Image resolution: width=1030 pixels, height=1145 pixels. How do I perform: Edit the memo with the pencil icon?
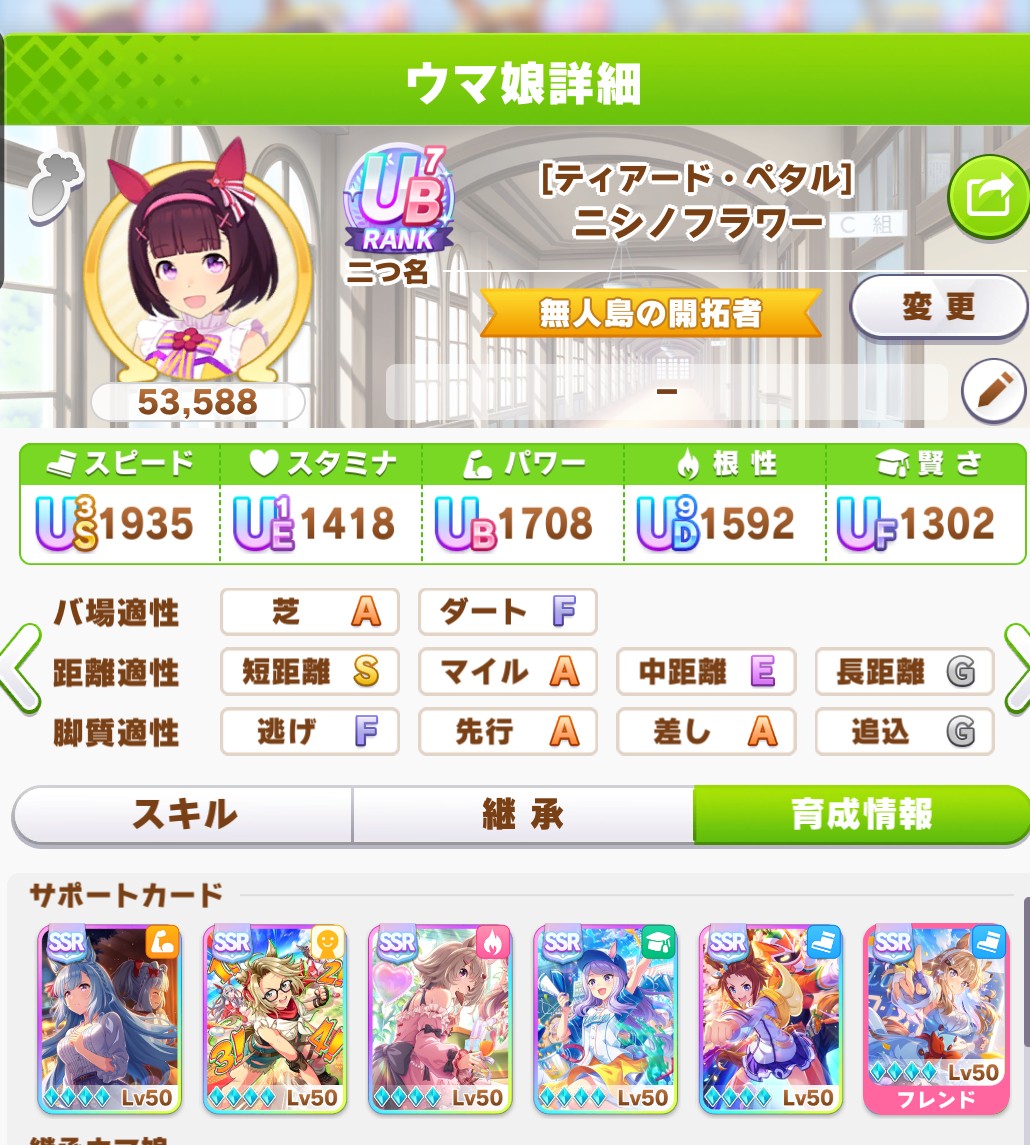pos(993,392)
